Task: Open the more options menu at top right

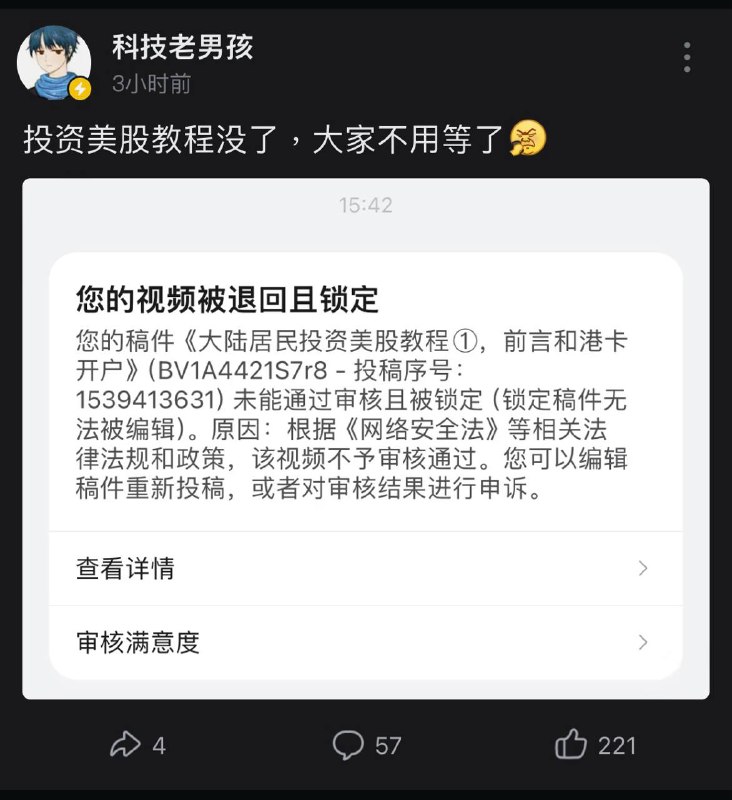Action: click(x=686, y=57)
